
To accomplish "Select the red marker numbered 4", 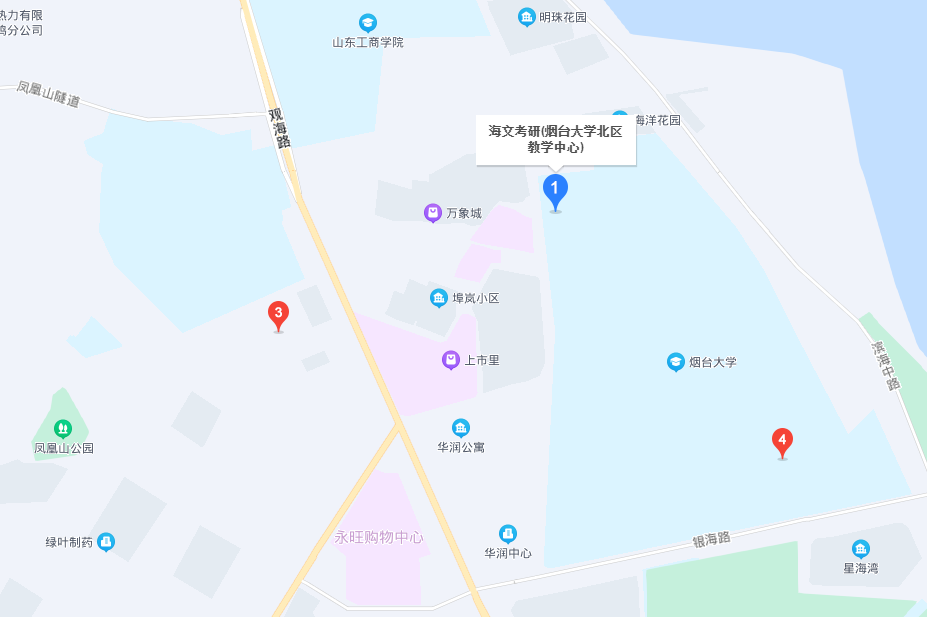I will [x=782, y=440].
